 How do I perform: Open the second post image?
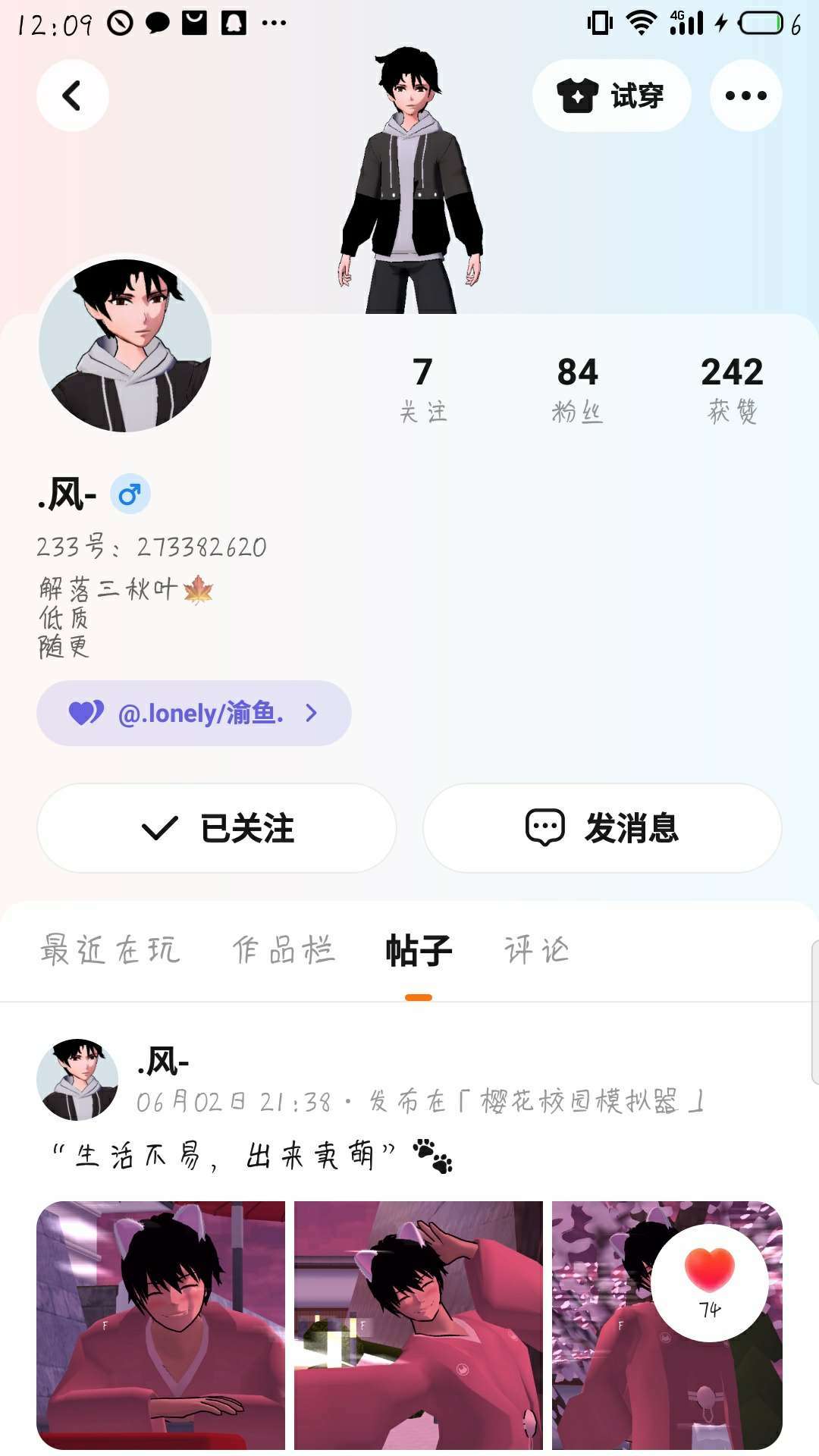(419, 1324)
